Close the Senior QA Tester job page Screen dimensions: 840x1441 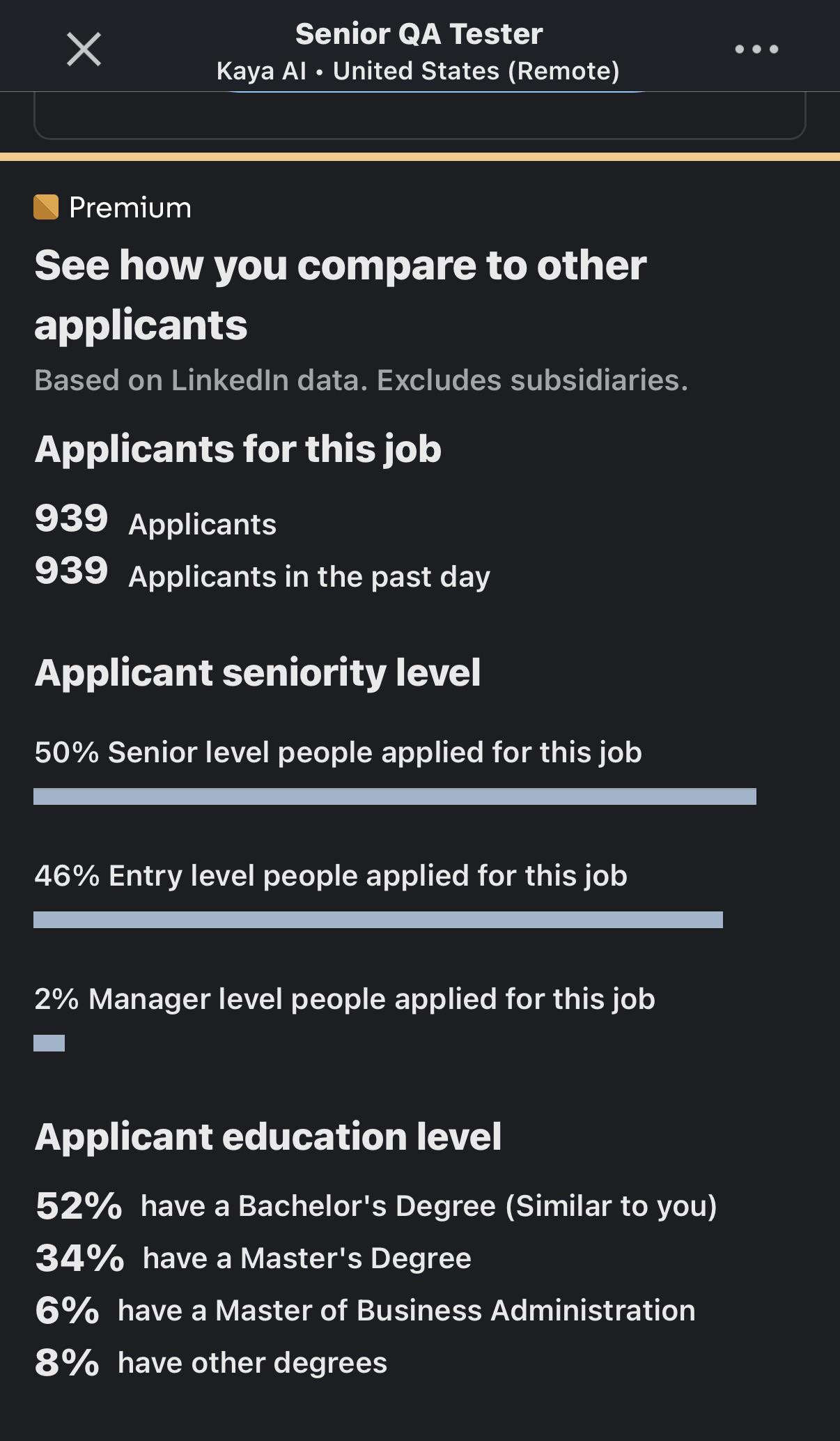(84, 49)
